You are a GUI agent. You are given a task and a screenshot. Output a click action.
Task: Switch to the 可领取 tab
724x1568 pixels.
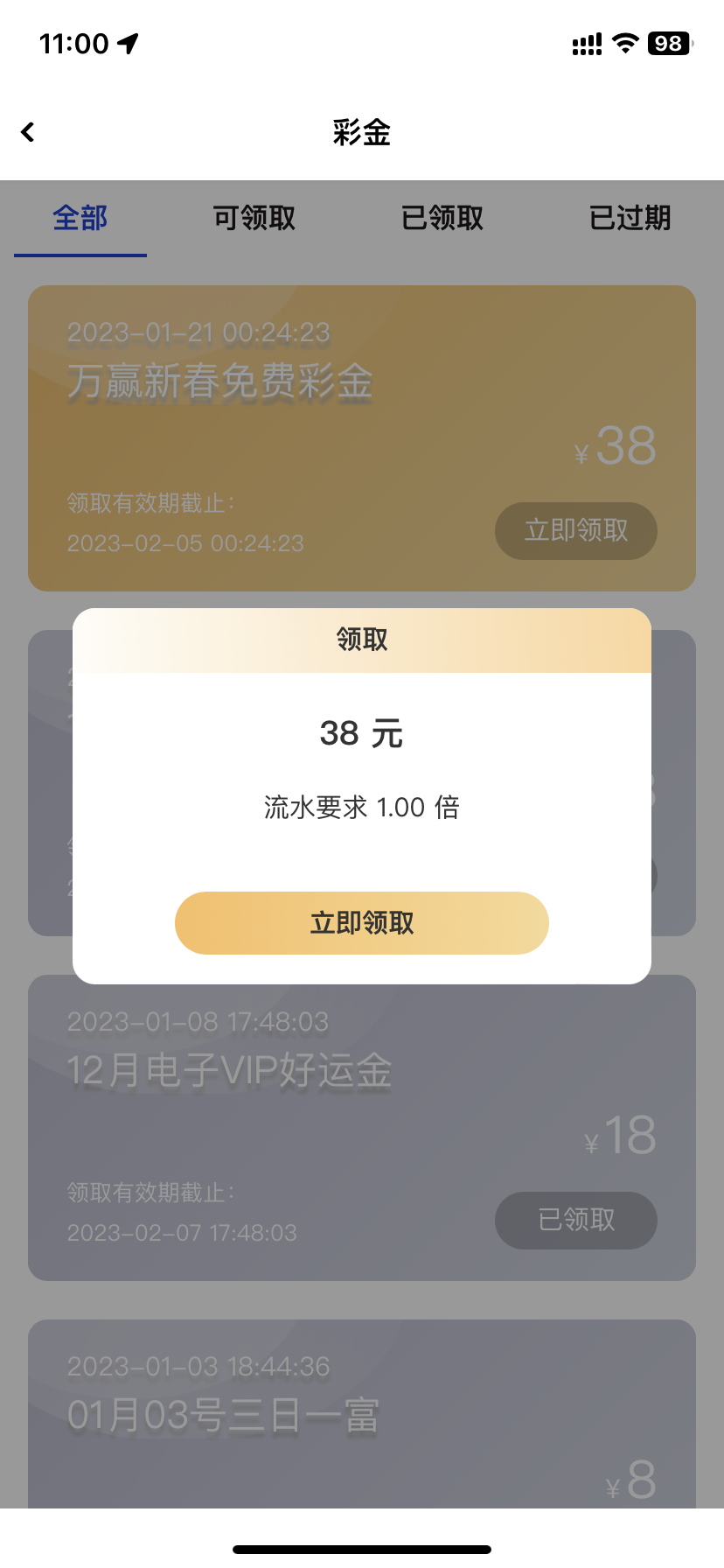click(254, 218)
